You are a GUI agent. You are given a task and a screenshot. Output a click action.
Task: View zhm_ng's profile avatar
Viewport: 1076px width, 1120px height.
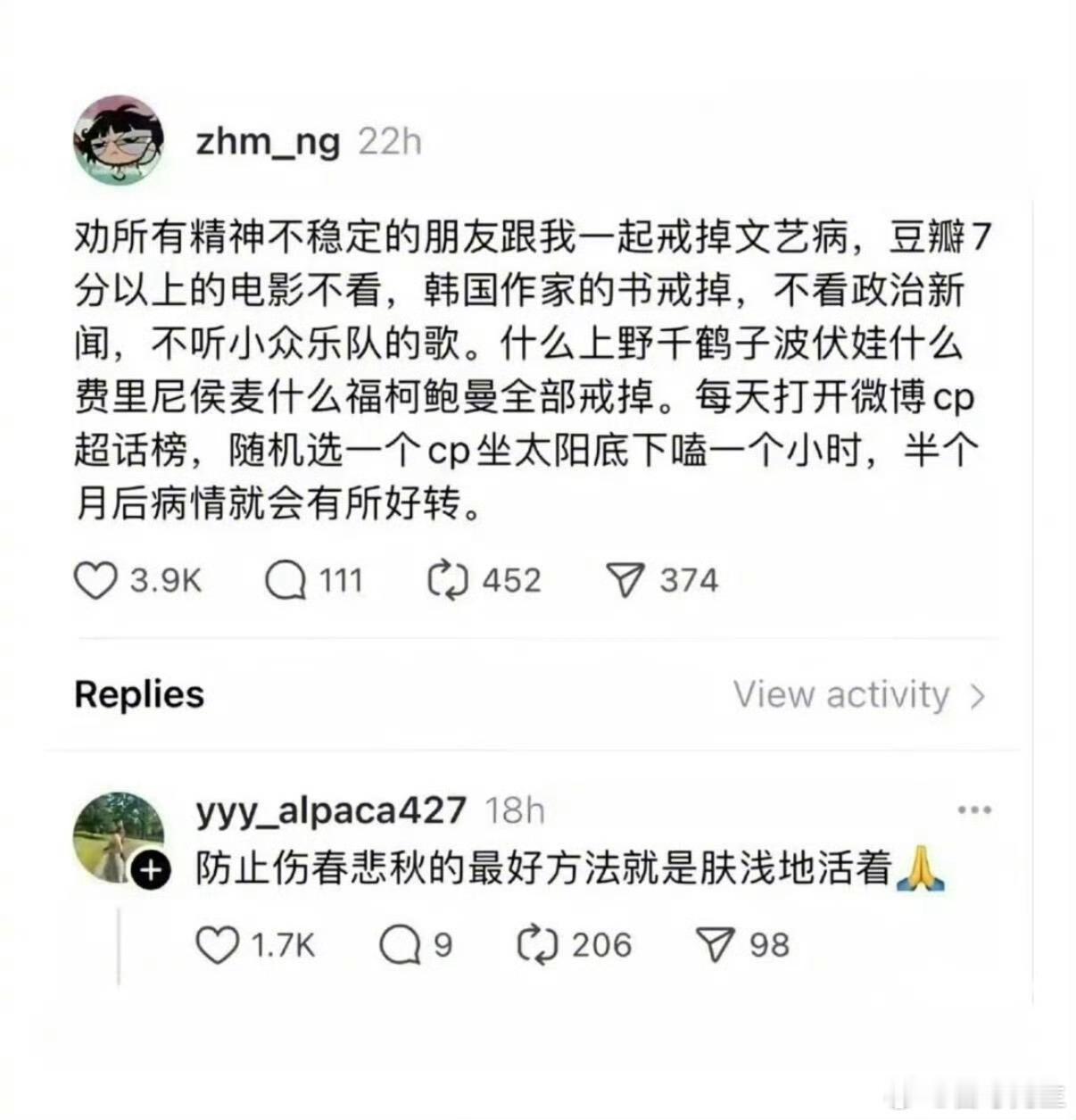pos(120,138)
